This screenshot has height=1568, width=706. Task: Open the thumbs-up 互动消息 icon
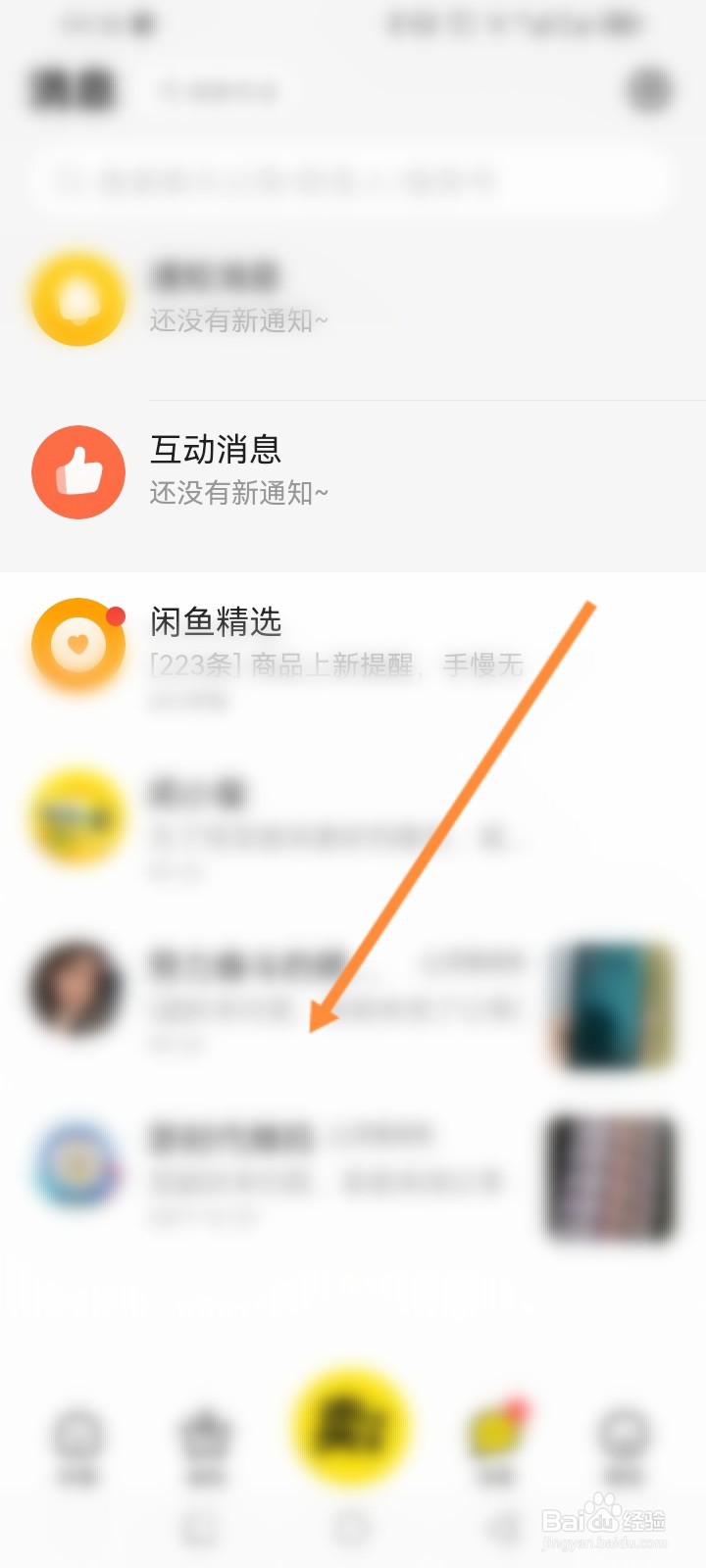coord(77,471)
